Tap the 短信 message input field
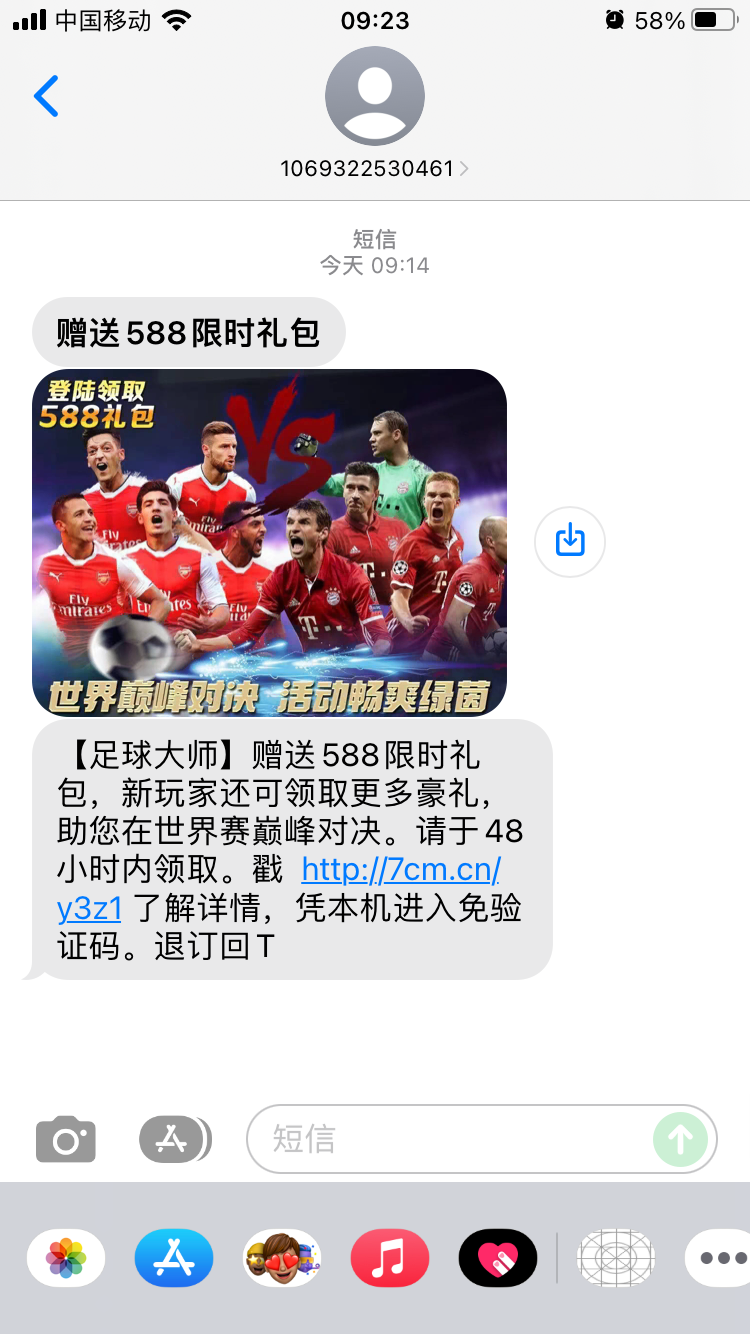 (450, 1139)
